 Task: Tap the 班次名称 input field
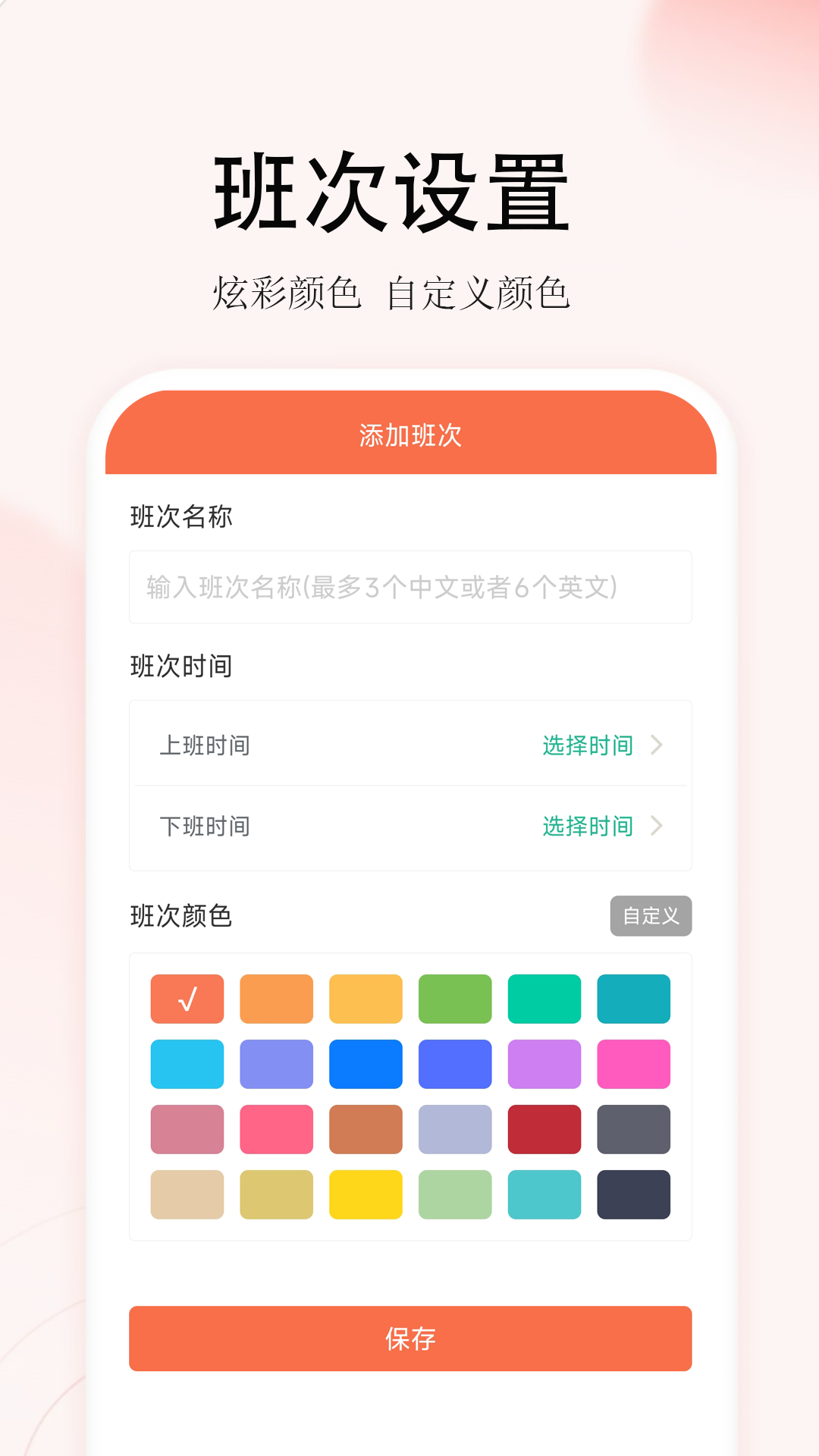pos(409,586)
